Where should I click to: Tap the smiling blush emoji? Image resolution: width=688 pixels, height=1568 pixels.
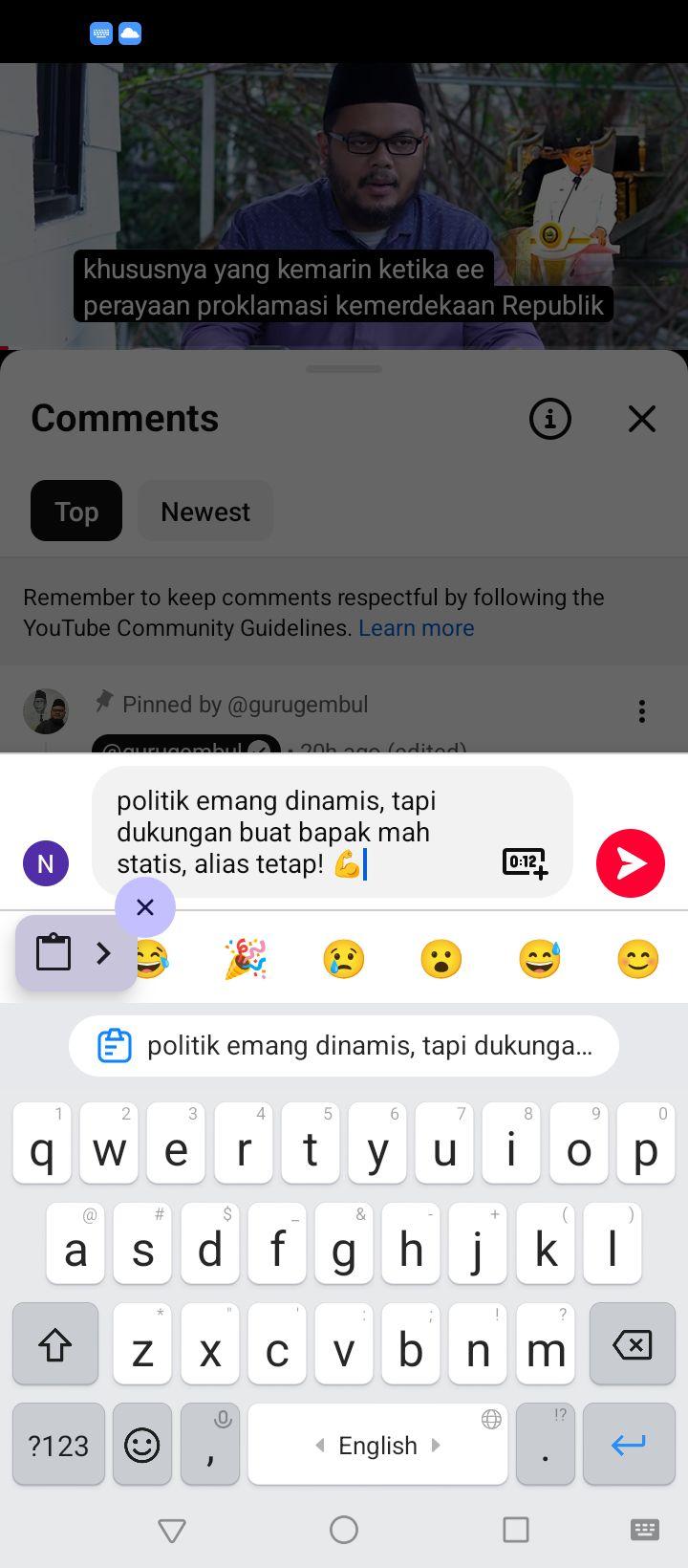[637, 959]
